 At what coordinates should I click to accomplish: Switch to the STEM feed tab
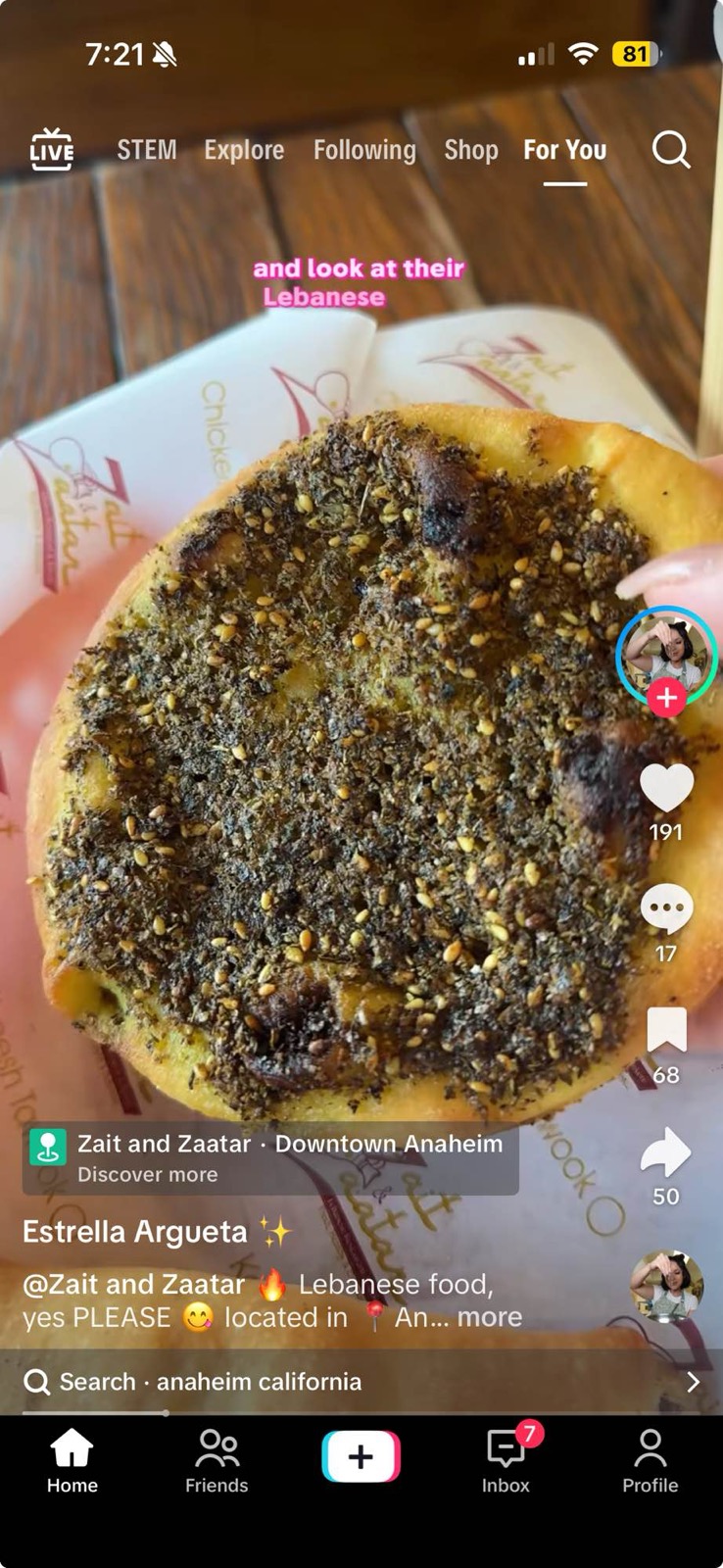tap(147, 150)
